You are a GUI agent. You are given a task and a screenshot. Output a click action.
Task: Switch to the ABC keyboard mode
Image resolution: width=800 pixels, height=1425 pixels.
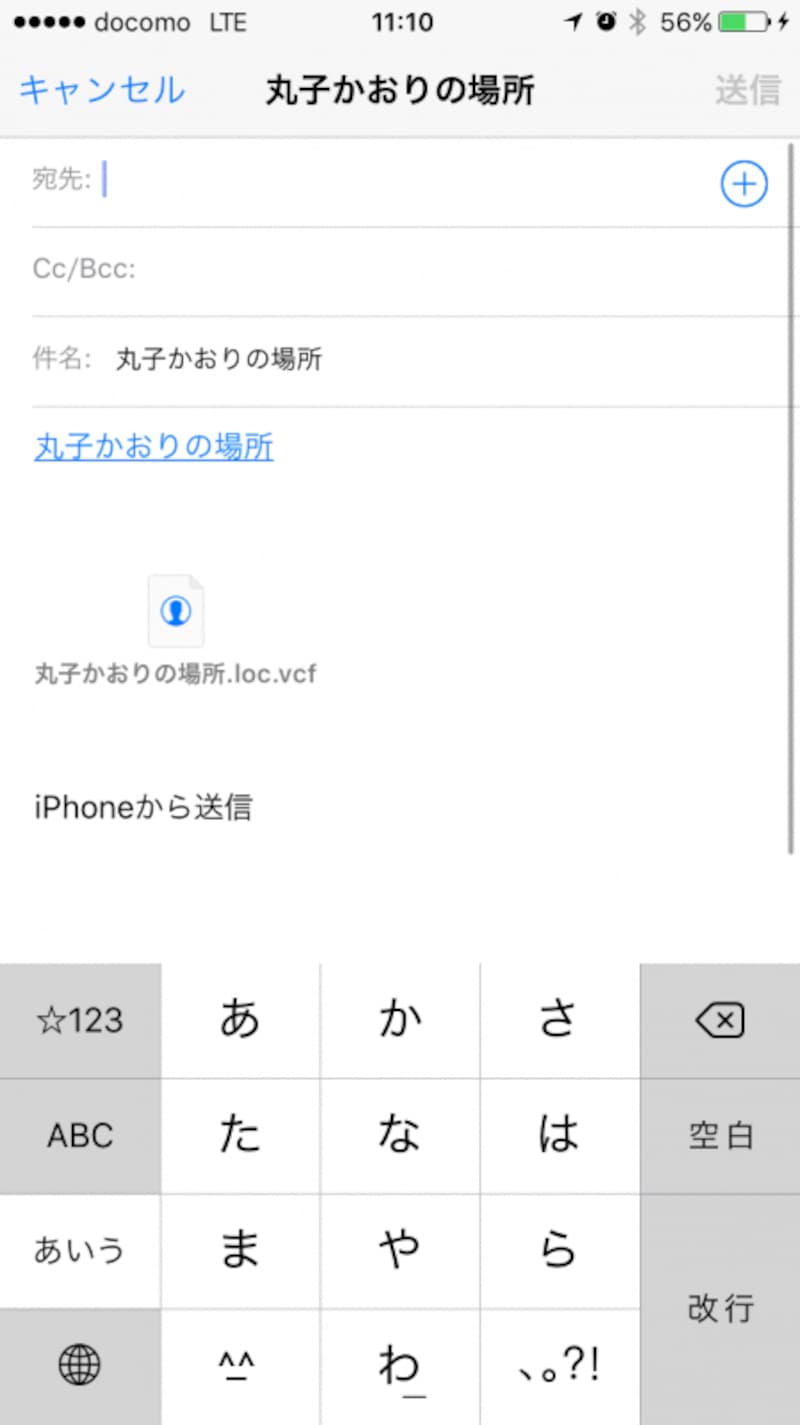[x=80, y=1135]
